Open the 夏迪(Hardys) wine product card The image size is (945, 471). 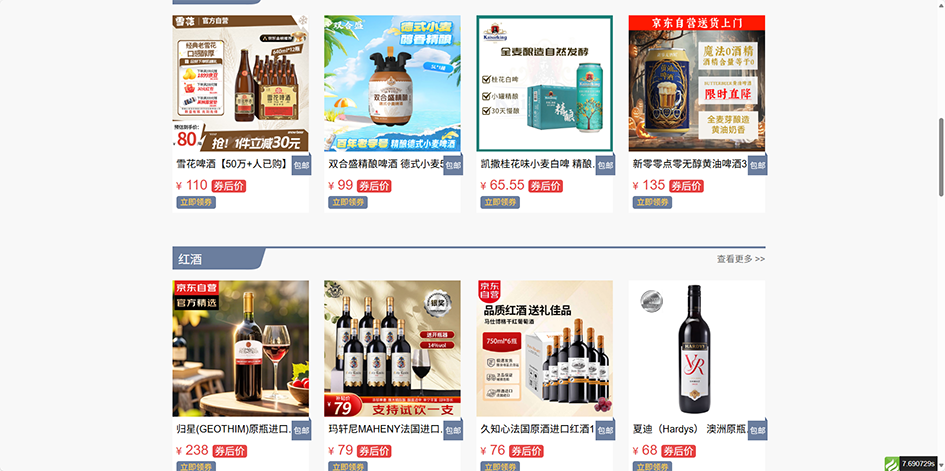click(x=696, y=348)
